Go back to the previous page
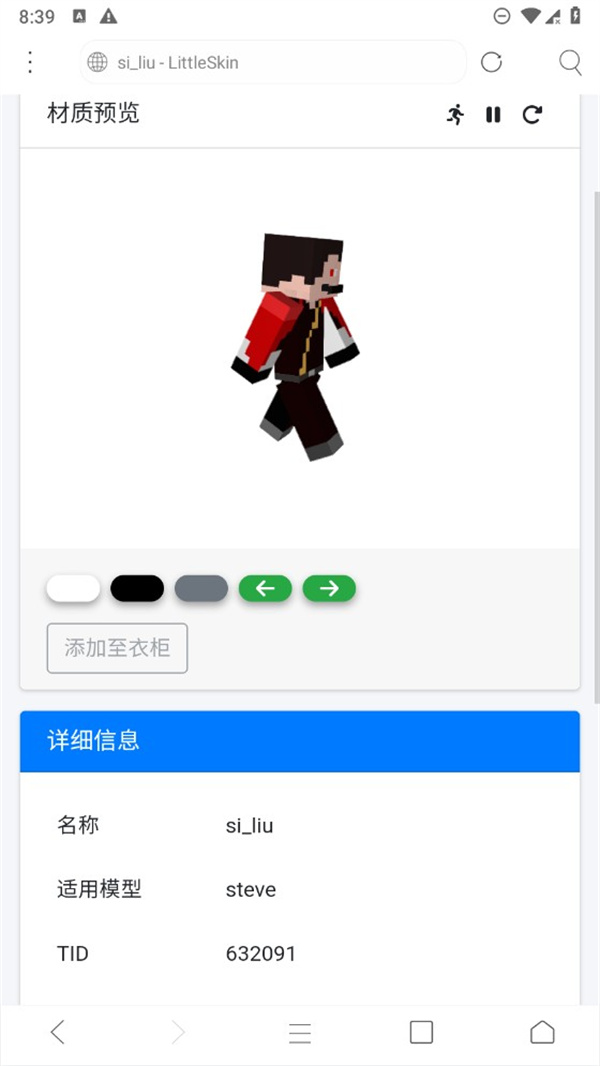Image resolution: width=600 pixels, height=1066 pixels. point(58,1032)
